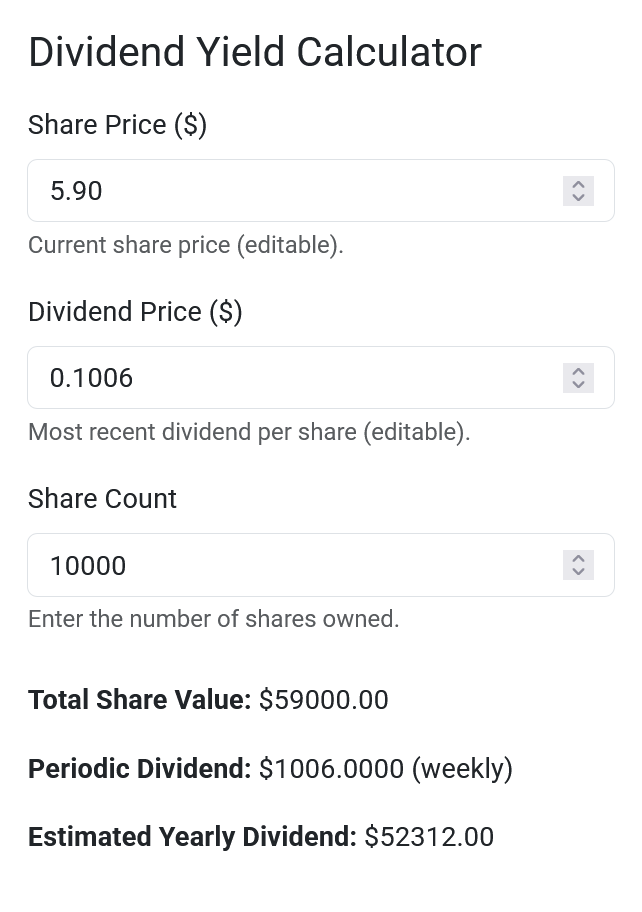Tap the Dividend Price stepper arrows
Screen dimensions: 642x912
(578, 378)
